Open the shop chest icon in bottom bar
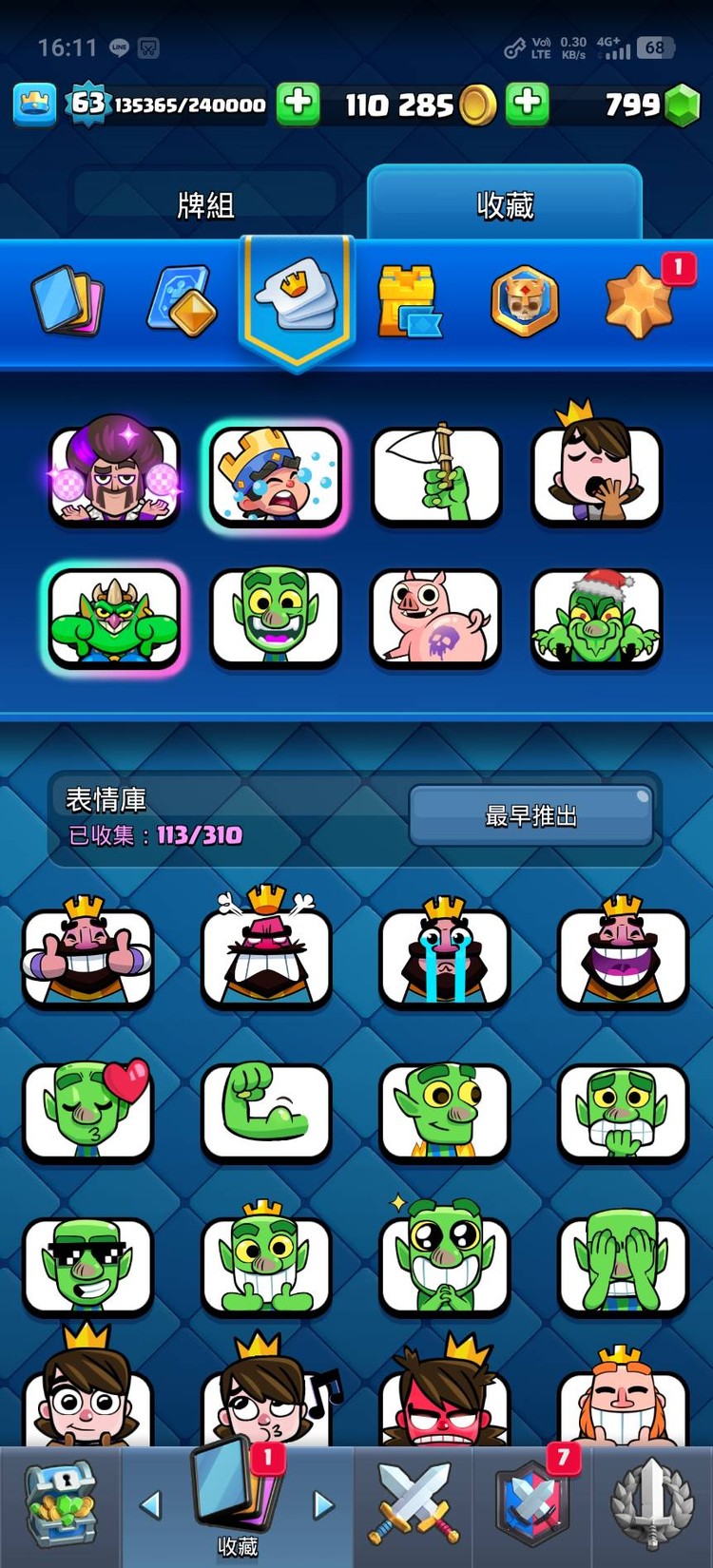713x1568 pixels. pyautogui.click(x=62, y=1503)
